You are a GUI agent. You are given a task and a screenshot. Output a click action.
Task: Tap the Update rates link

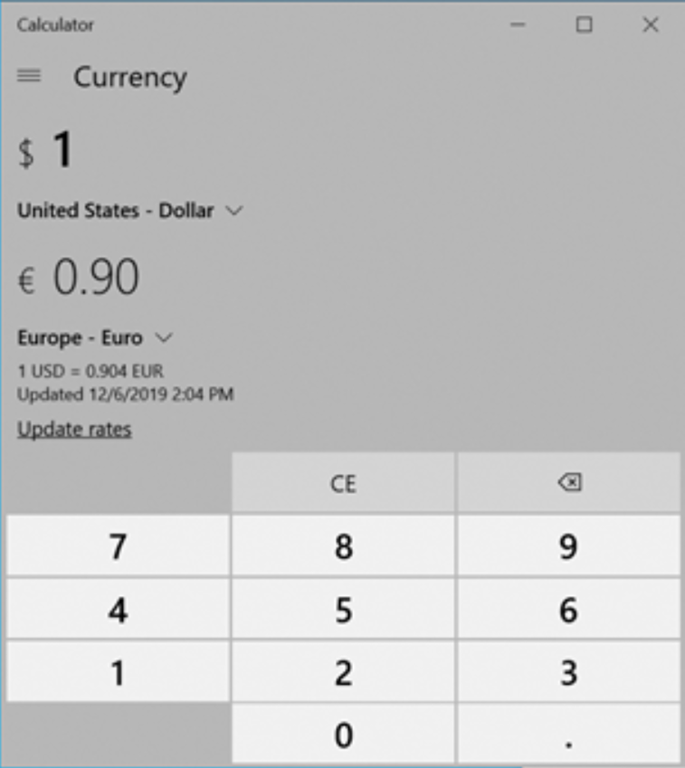pos(74,430)
